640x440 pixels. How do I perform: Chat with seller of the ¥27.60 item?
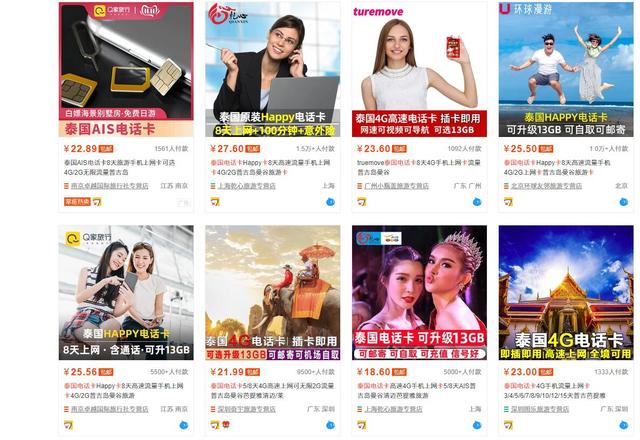330,201
